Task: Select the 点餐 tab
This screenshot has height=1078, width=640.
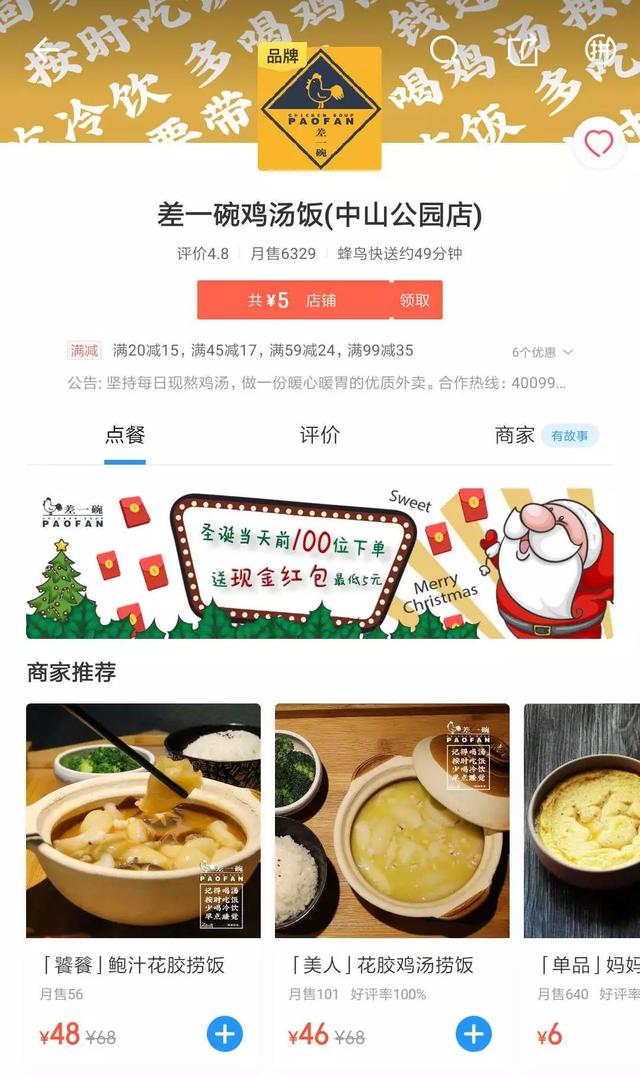Action: click(125, 435)
